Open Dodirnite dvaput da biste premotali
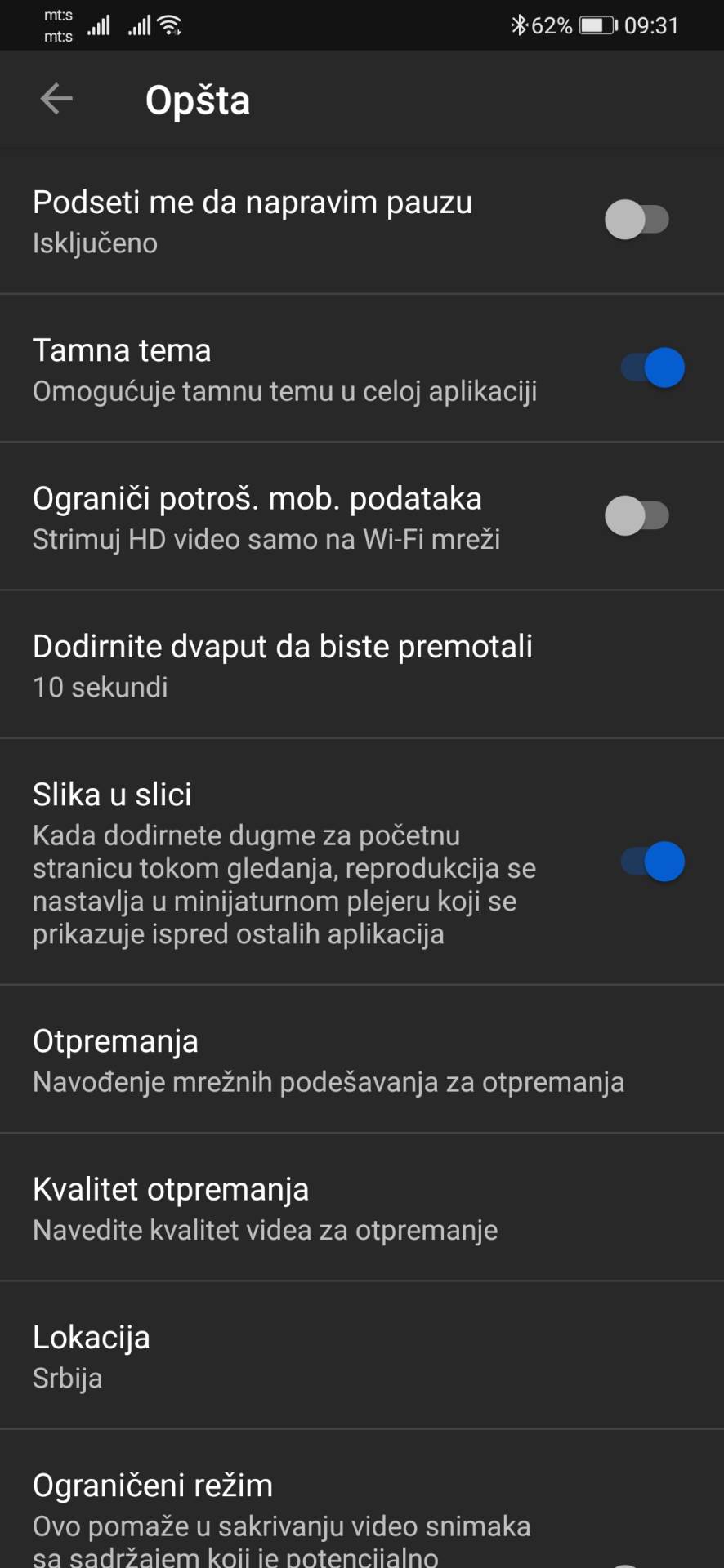724x1568 pixels. 282,665
